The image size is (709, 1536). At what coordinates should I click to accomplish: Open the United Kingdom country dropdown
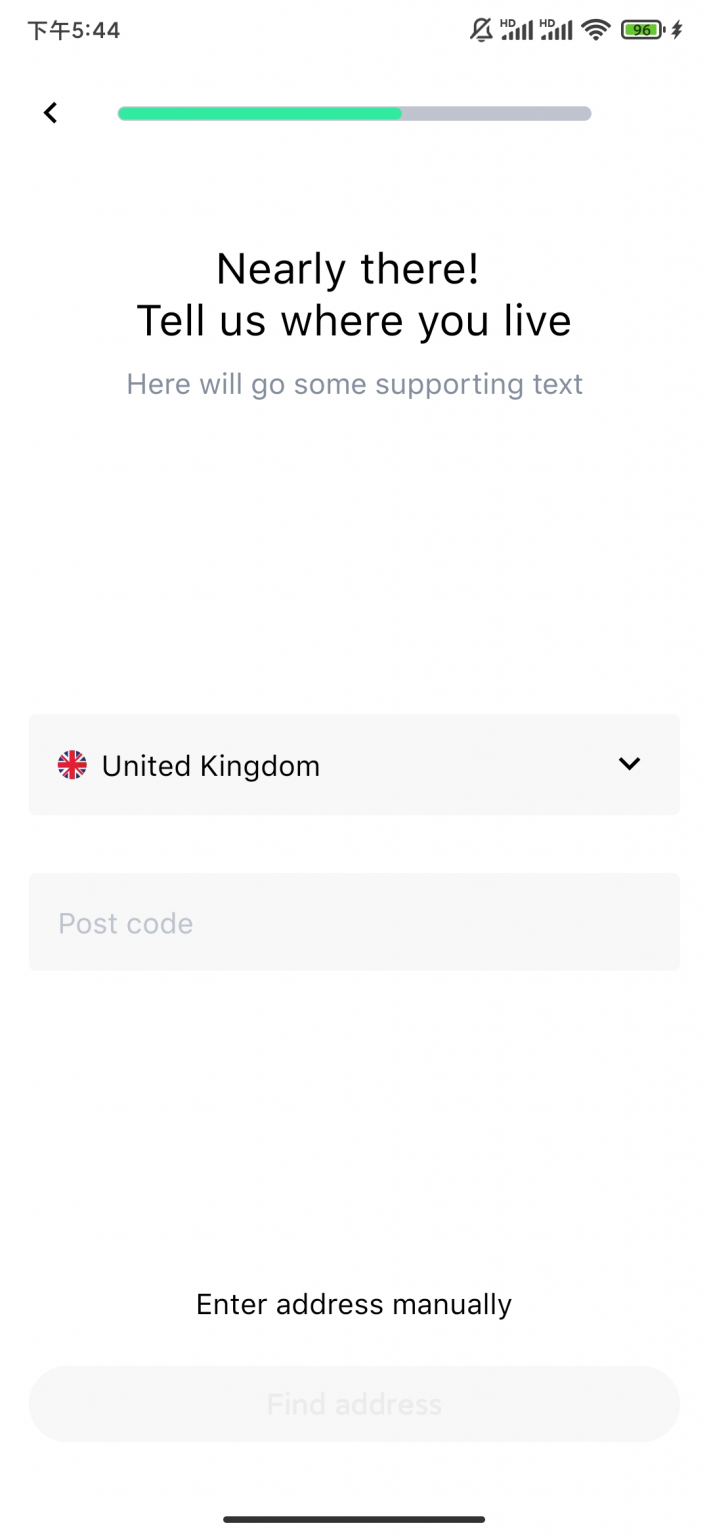[354, 765]
